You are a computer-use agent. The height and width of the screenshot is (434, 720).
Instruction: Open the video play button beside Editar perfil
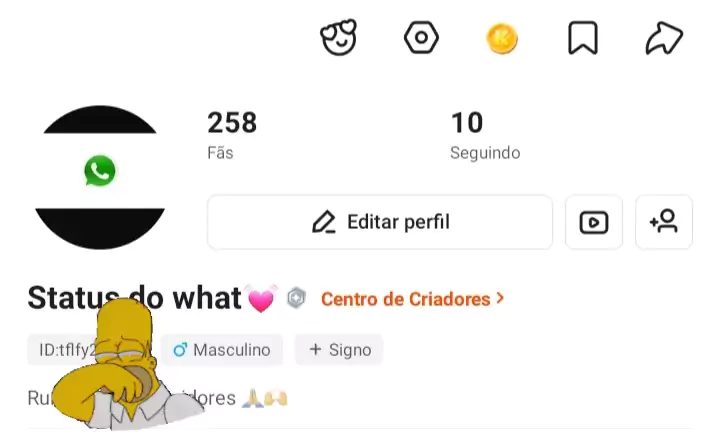click(x=594, y=222)
